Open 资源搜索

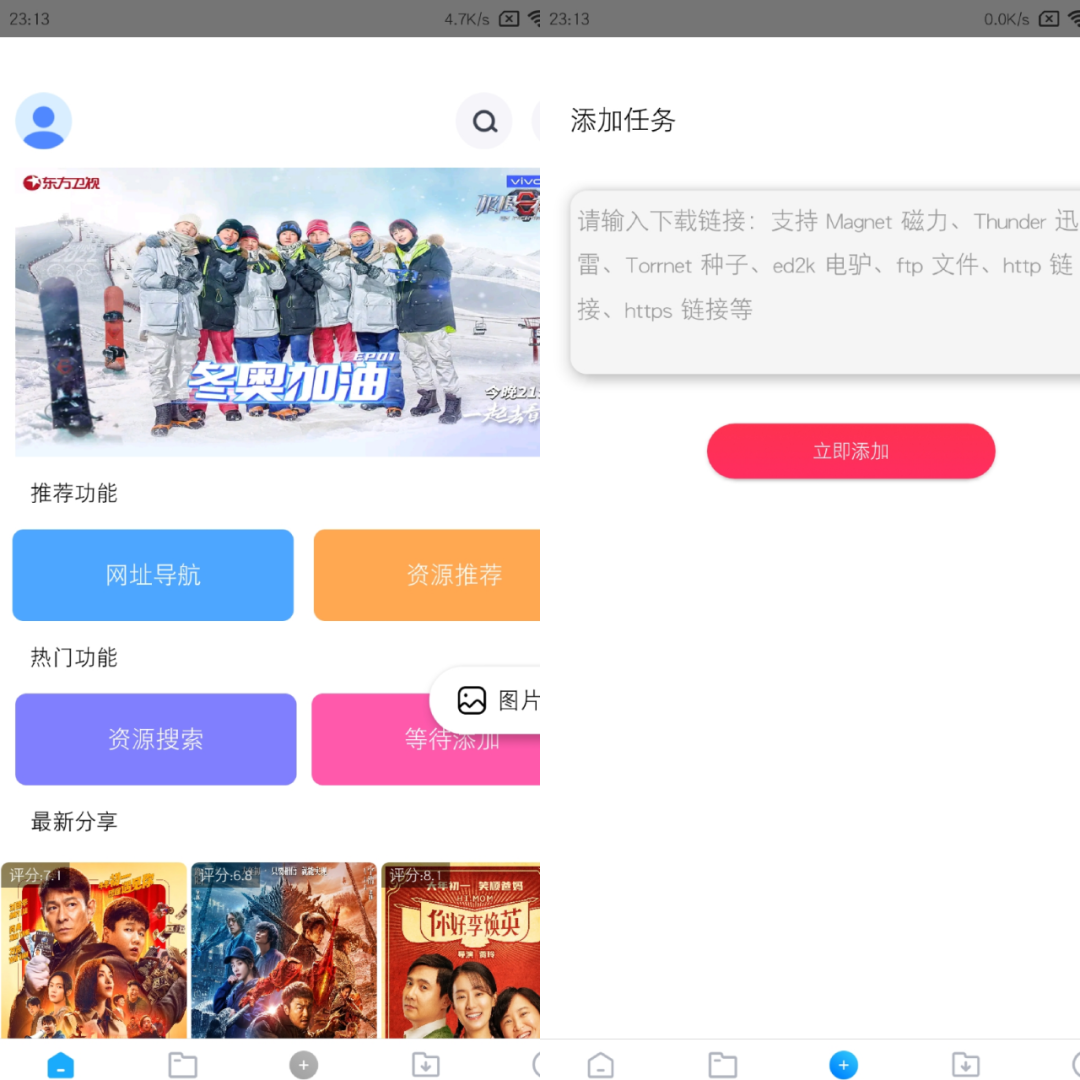pos(156,739)
